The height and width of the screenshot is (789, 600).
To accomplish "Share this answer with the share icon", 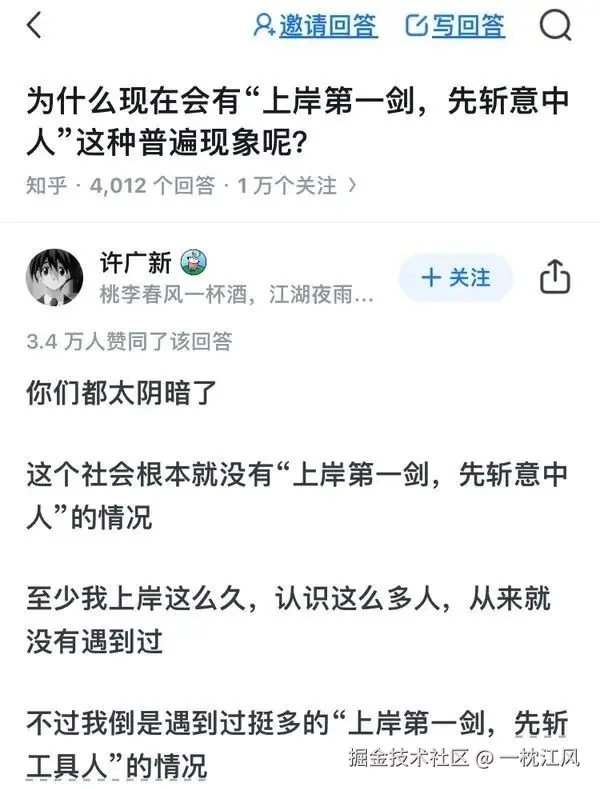I will click(554, 277).
